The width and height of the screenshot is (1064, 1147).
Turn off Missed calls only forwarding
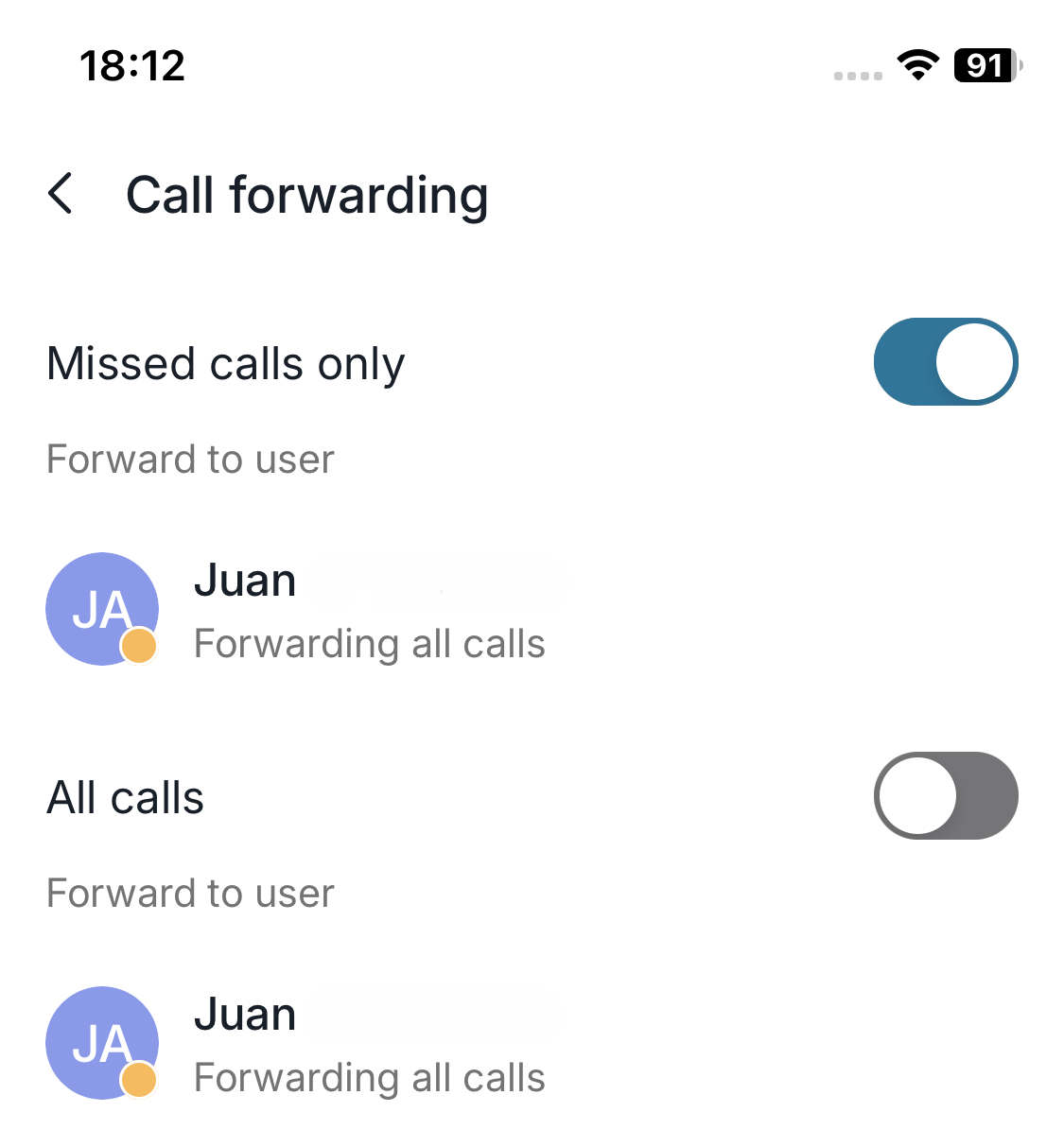pyautogui.click(x=945, y=362)
